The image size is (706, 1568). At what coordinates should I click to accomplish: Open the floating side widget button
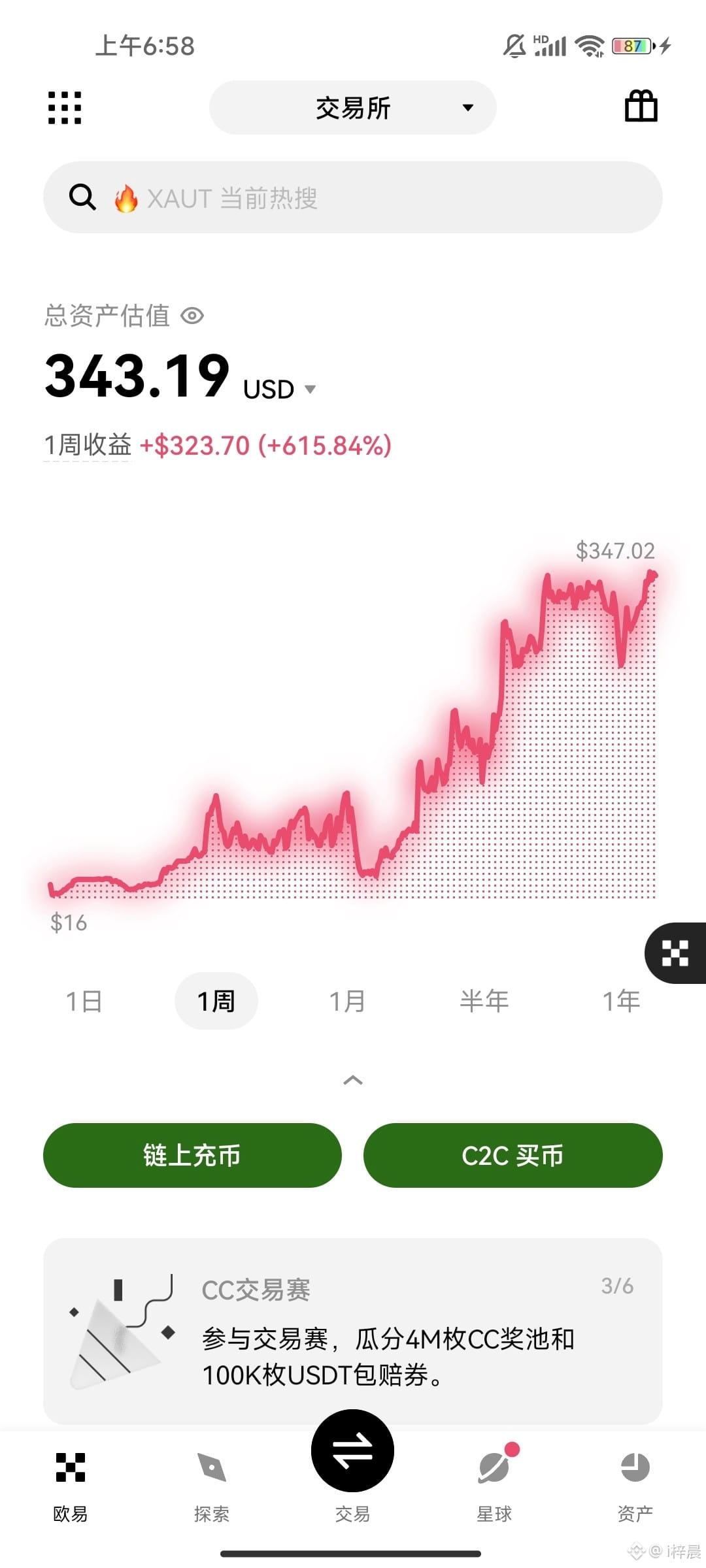coord(675,953)
